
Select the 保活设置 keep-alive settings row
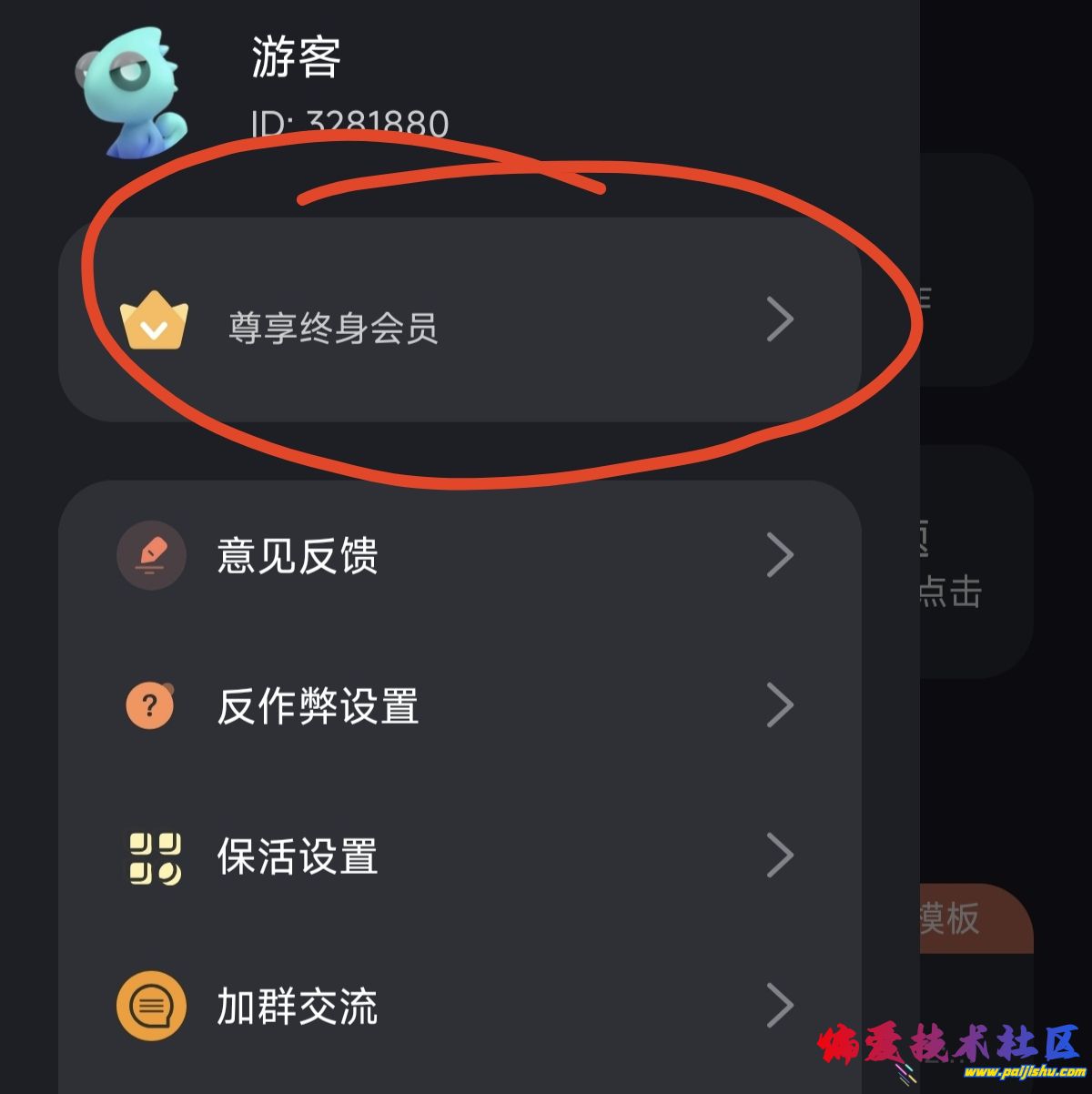(295, 856)
